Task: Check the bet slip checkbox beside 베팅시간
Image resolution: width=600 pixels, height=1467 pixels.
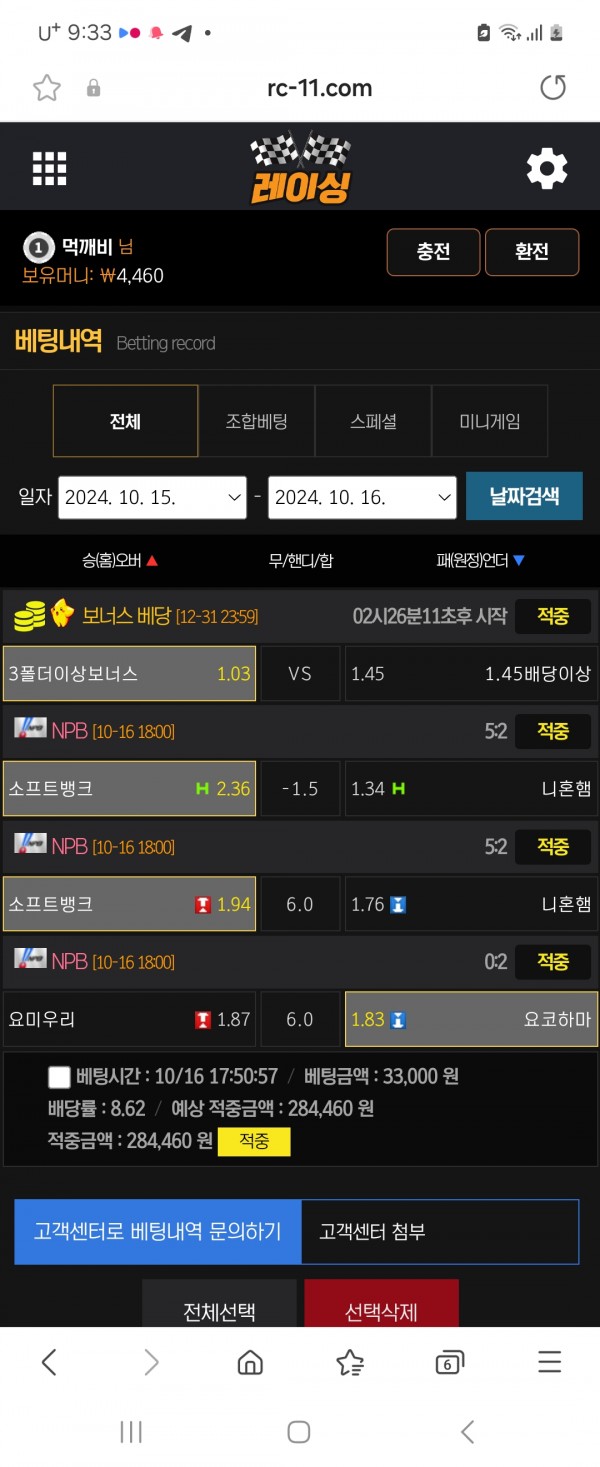Action: pos(59,1077)
